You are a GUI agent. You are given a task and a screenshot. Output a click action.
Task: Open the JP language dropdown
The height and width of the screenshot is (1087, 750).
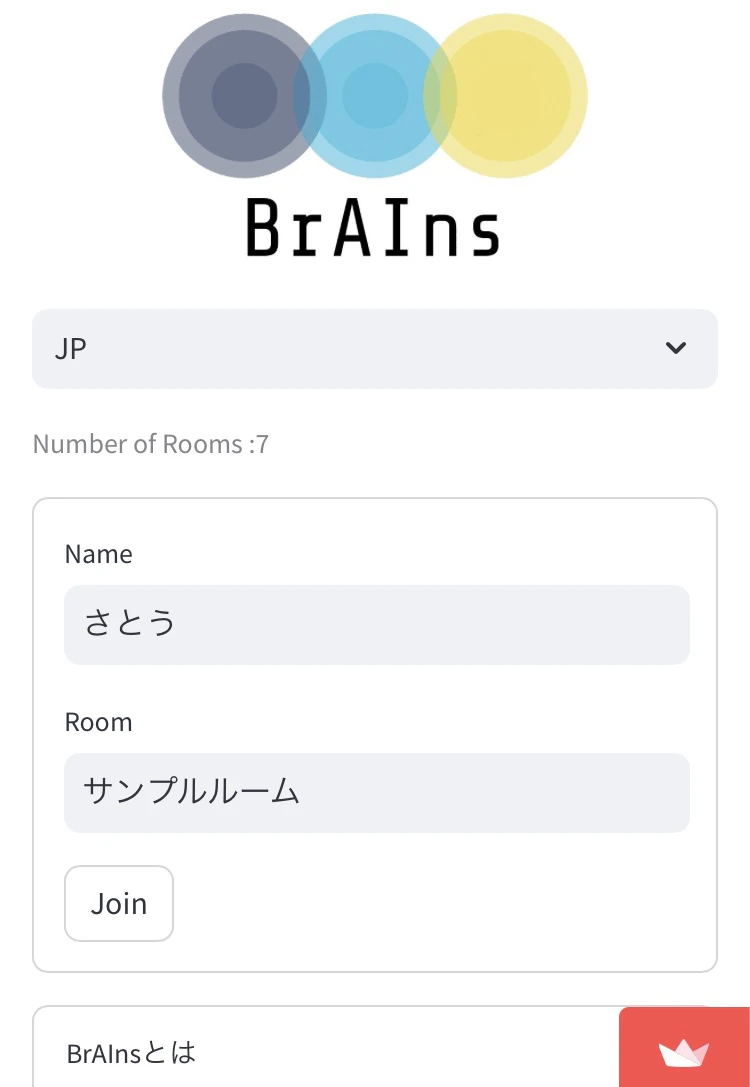click(374, 348)
